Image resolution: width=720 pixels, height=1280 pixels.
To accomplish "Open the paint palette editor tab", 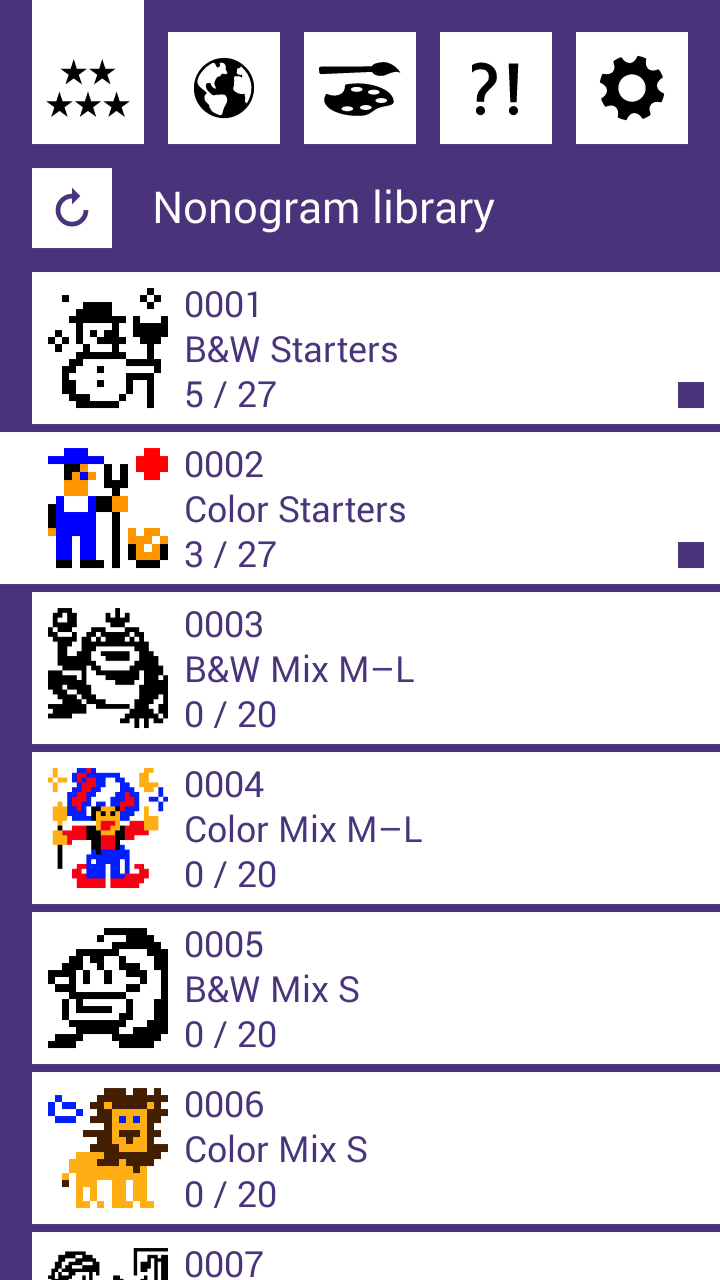I will coord(360,88).
